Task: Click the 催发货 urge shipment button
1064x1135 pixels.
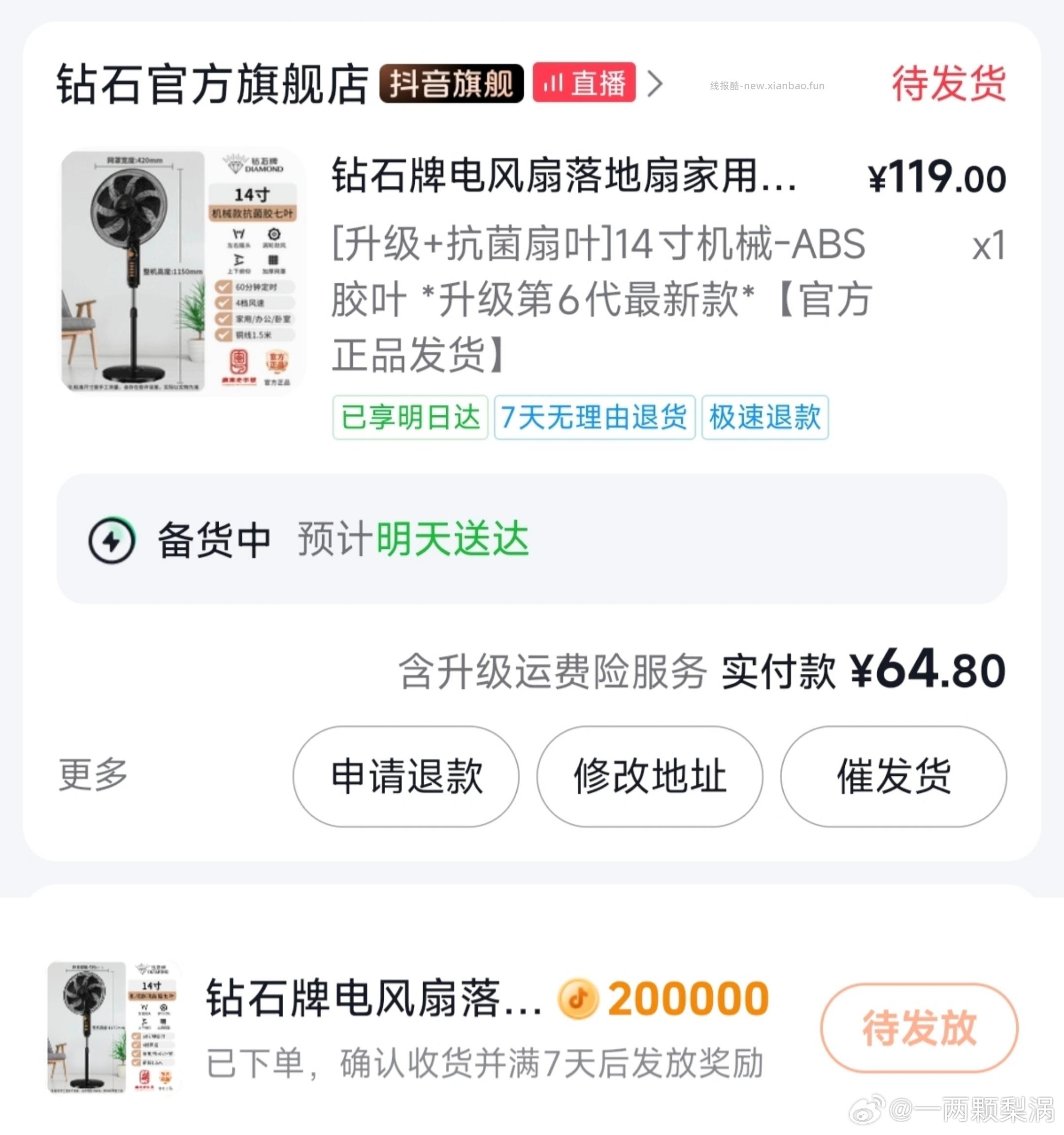Action: click(x=895, y=776)
